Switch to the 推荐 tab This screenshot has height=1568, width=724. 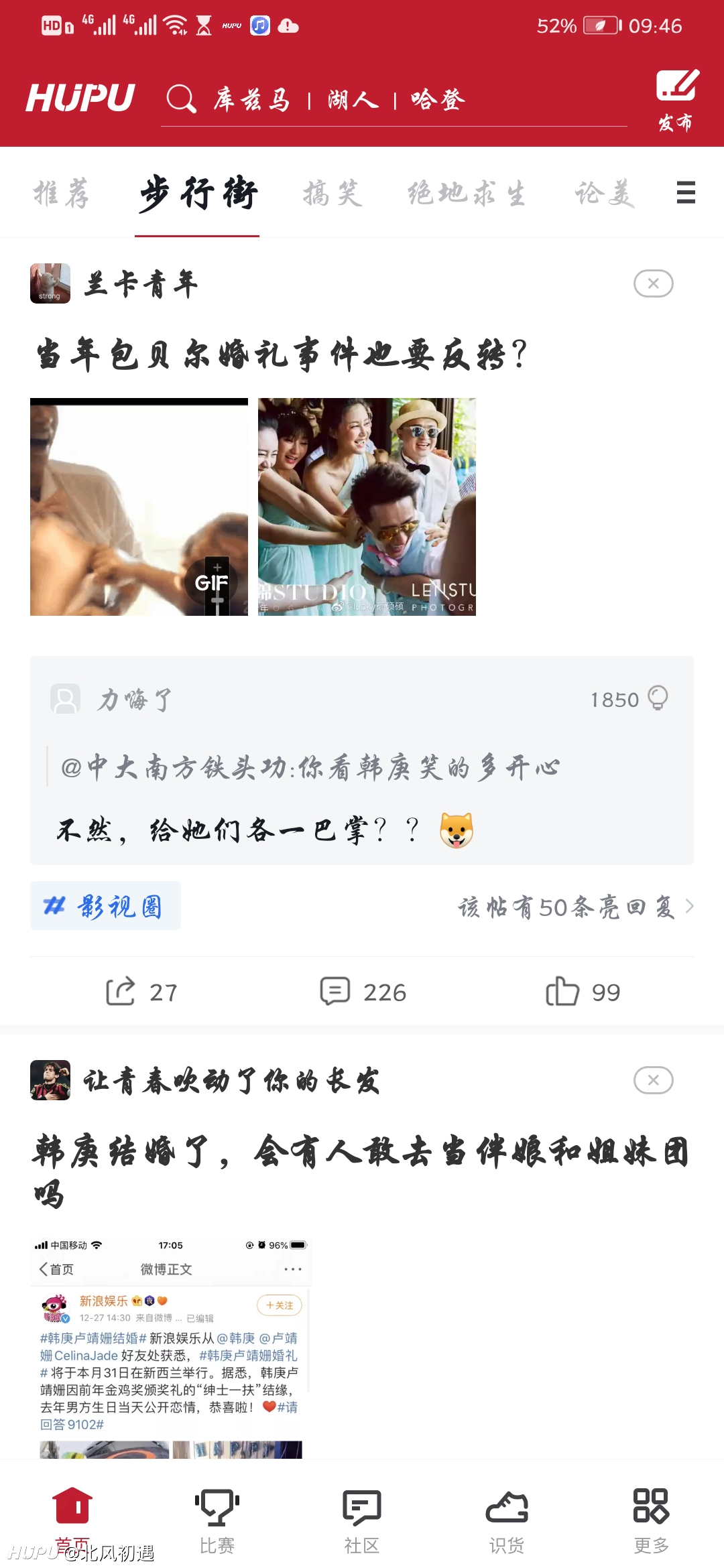62,194
